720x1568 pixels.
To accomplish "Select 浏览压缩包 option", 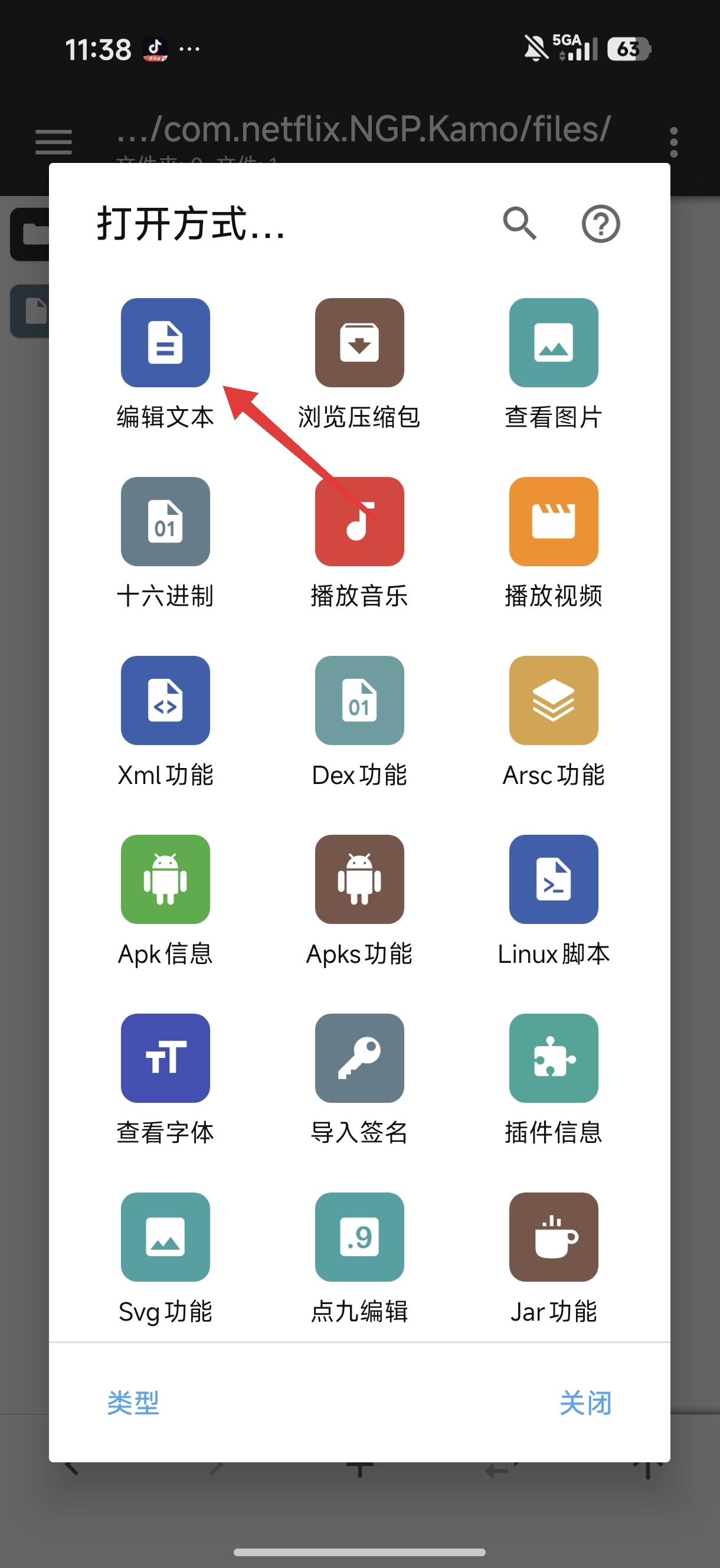I will click(359, 342).
